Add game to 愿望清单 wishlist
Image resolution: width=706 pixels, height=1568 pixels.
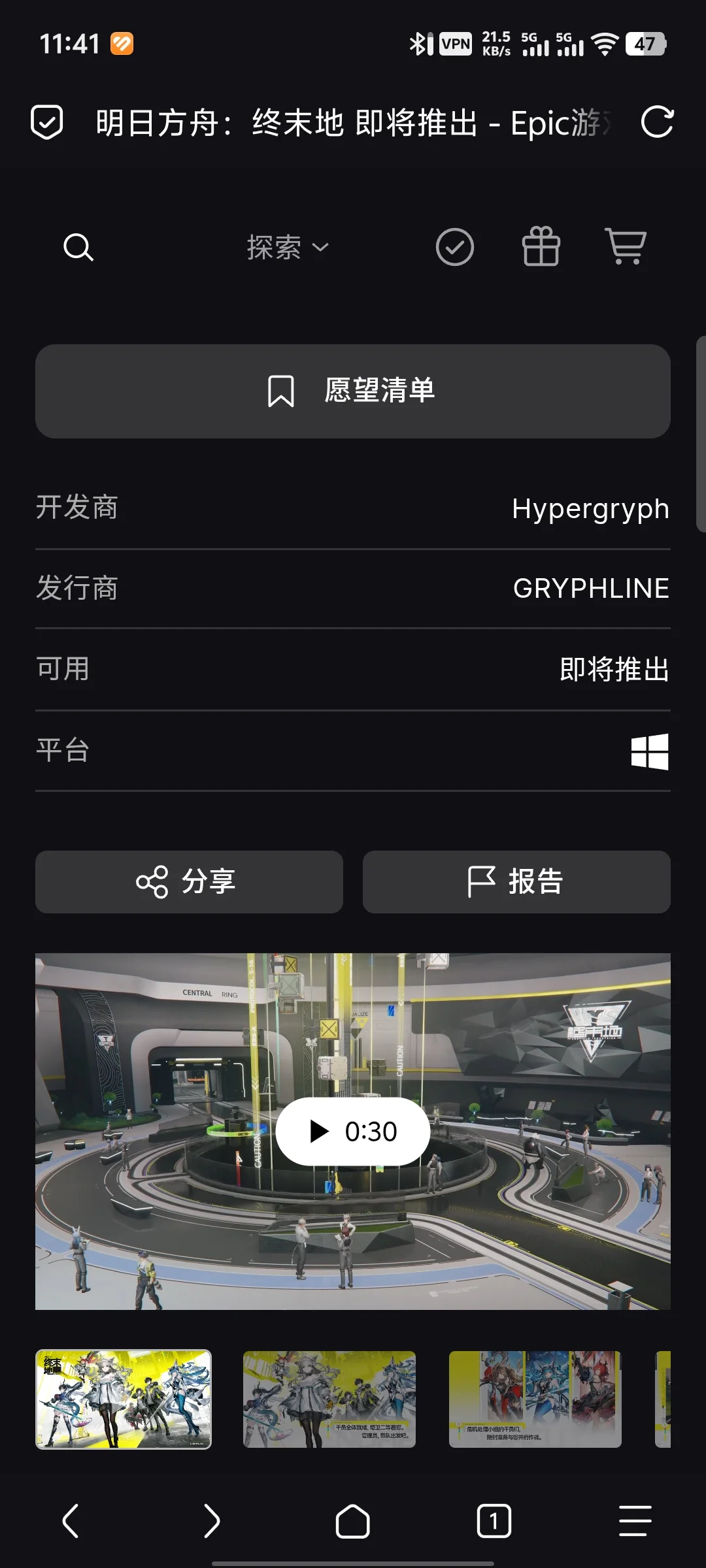tap(353, 391)
